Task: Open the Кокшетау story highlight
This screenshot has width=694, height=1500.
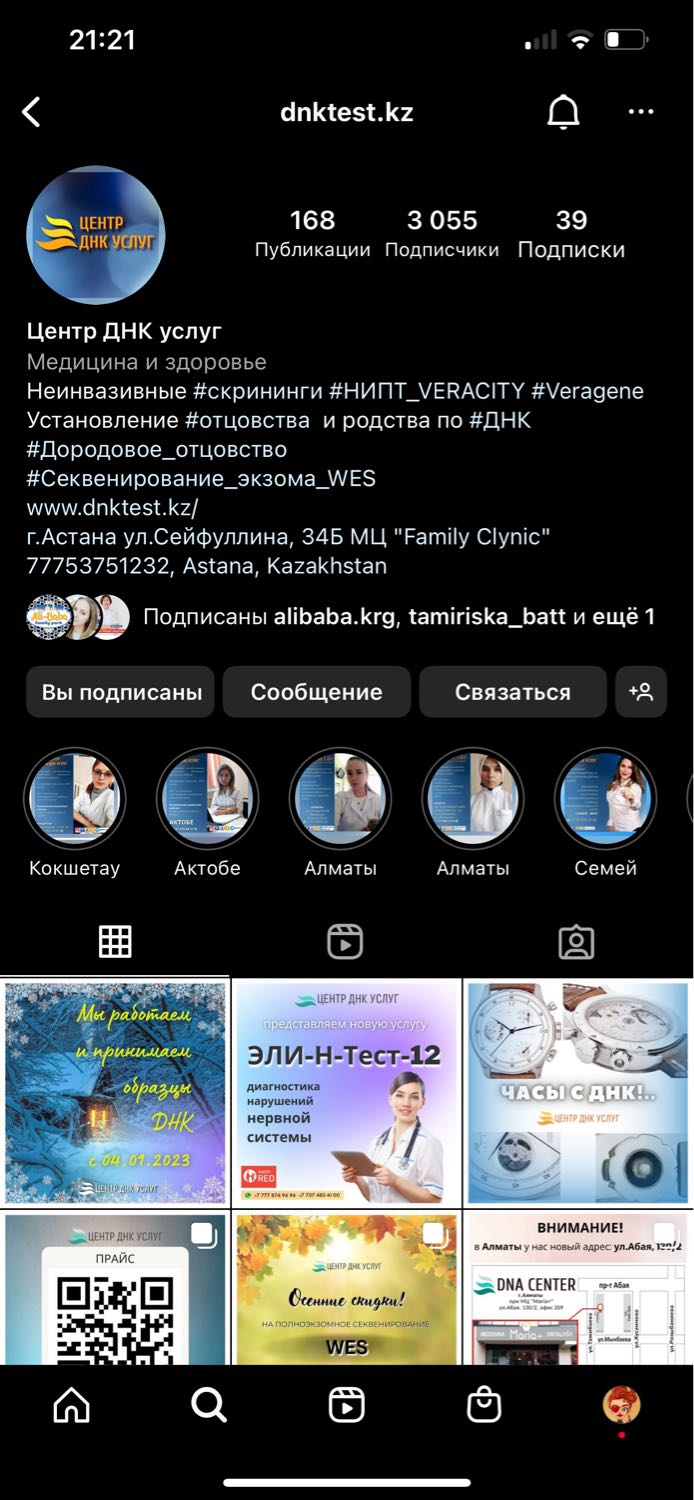Action: [74, 799]
